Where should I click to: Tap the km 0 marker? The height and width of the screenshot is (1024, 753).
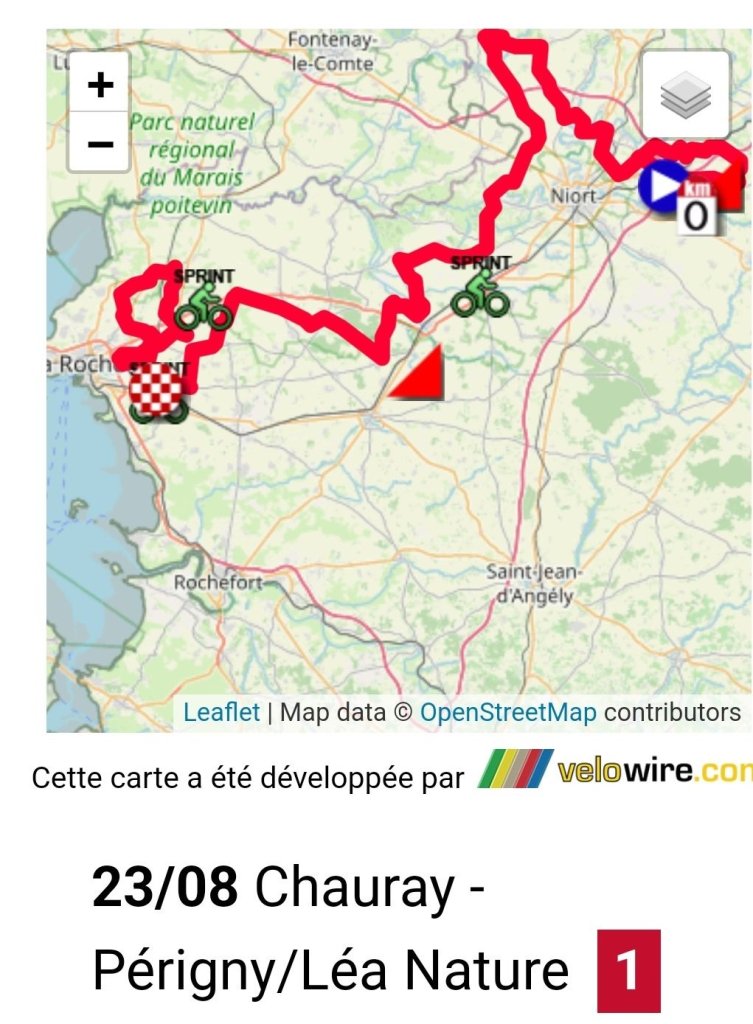697,210
